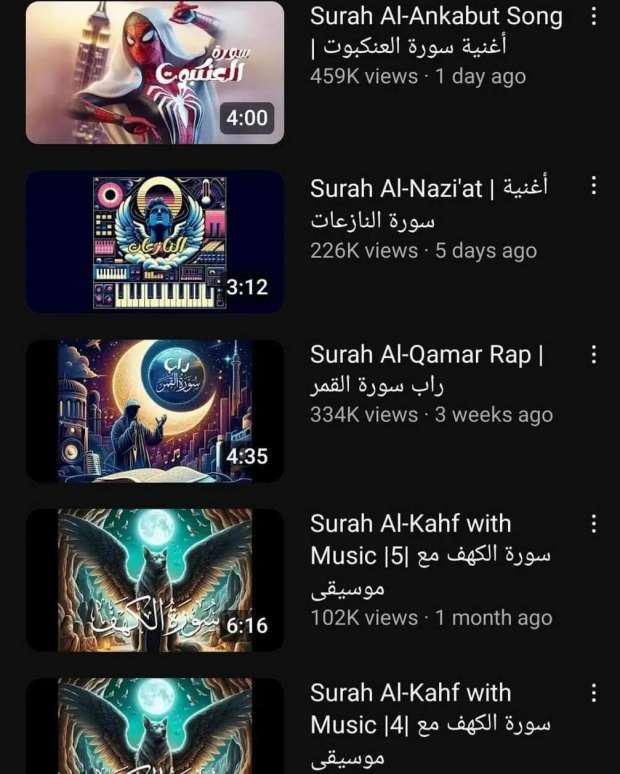This screenshot has height=774, width=620.
Task: Open Surah Al-Kahf with Music |5| thumbnail
Action: (x=154, y=580)
